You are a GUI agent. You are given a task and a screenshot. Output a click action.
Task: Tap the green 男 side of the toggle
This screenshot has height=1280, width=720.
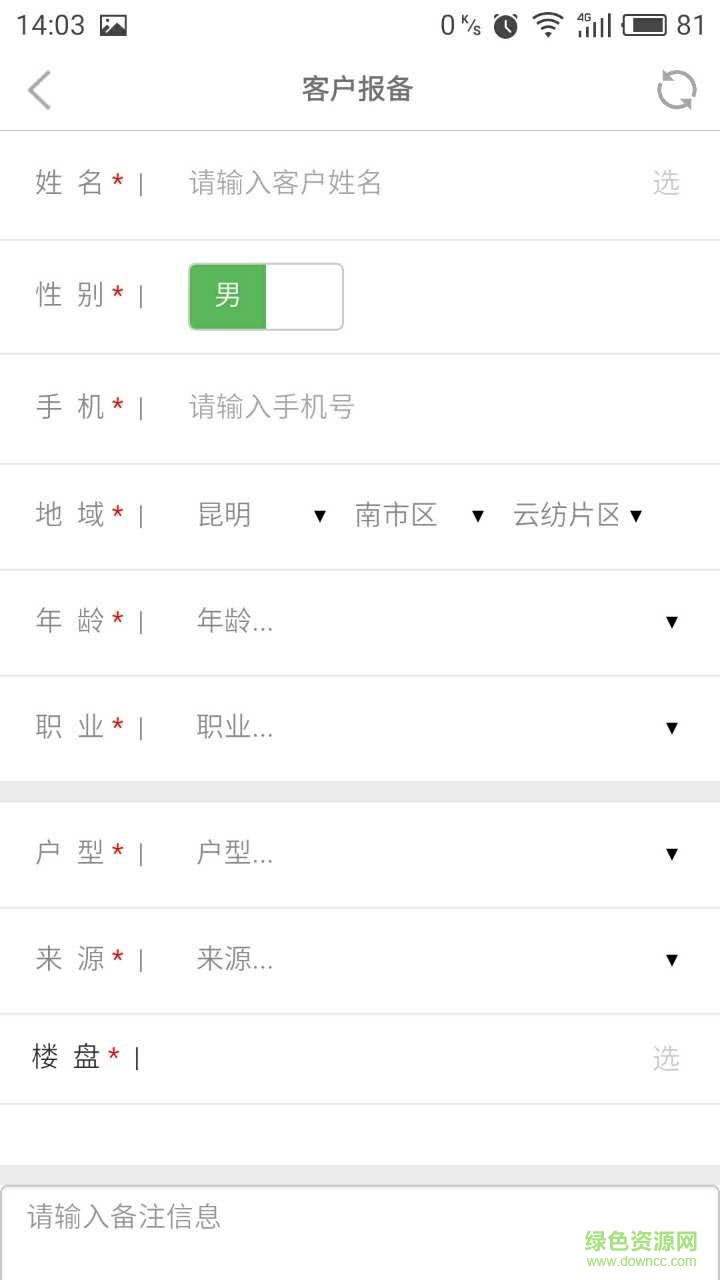pos(228,296)
